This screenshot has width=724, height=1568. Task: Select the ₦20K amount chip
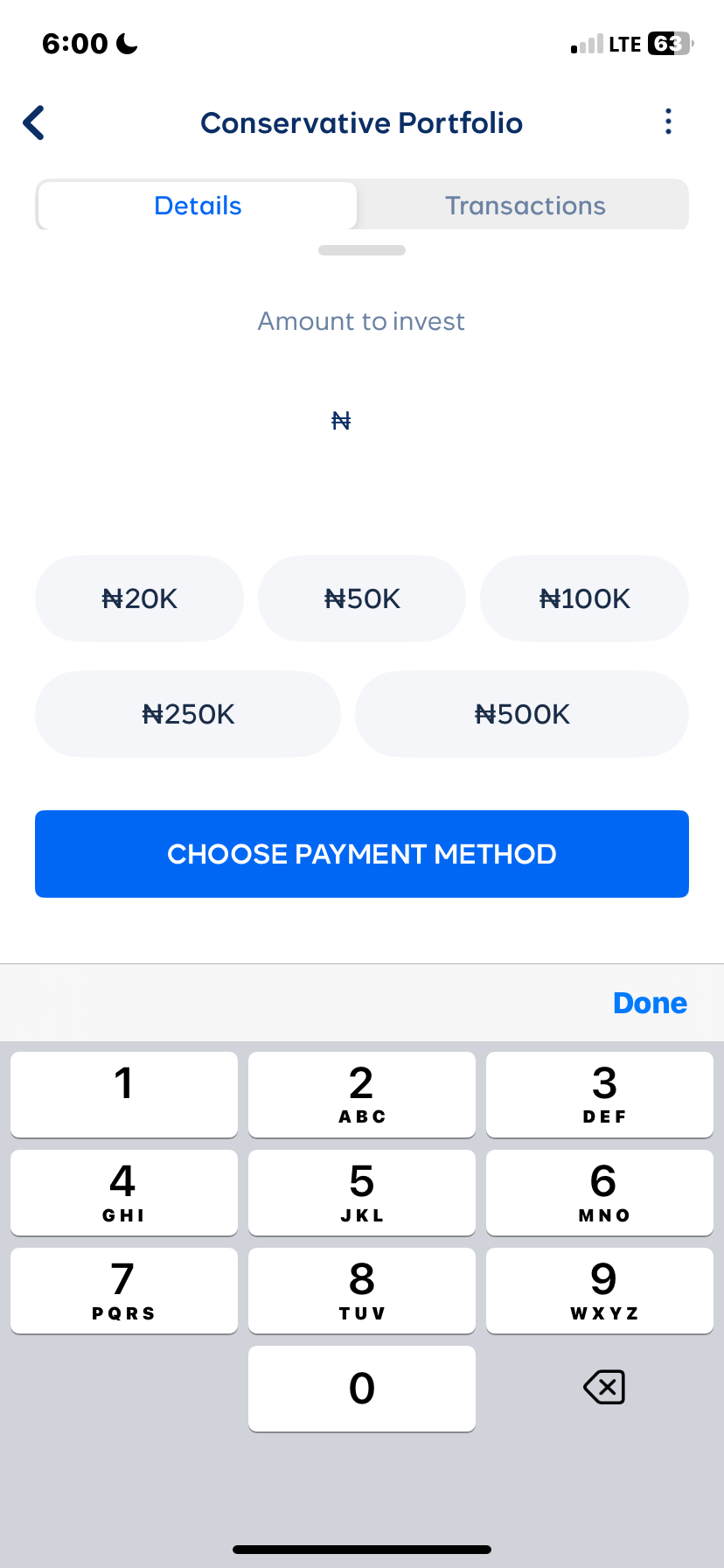pyautogui.click(x=139, y=598)
